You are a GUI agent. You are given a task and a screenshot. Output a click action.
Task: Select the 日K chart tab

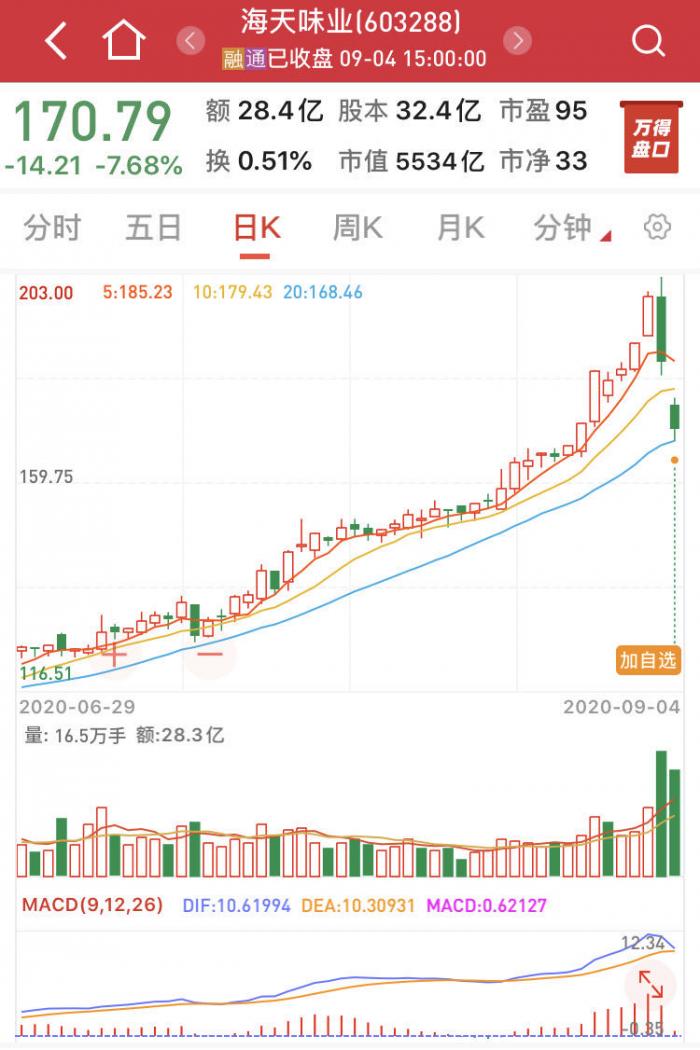[x=256, y=228]
